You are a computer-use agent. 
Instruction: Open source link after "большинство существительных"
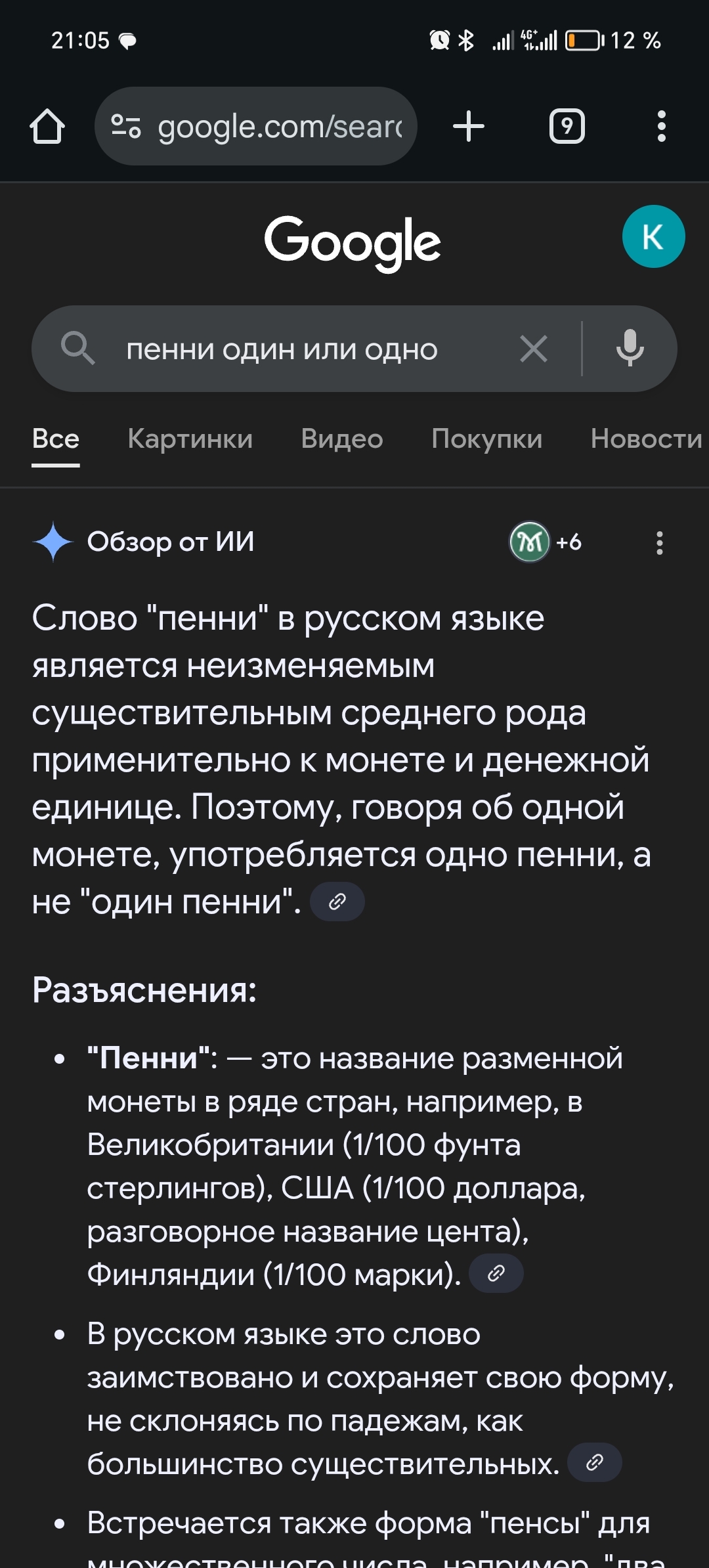594,1462
